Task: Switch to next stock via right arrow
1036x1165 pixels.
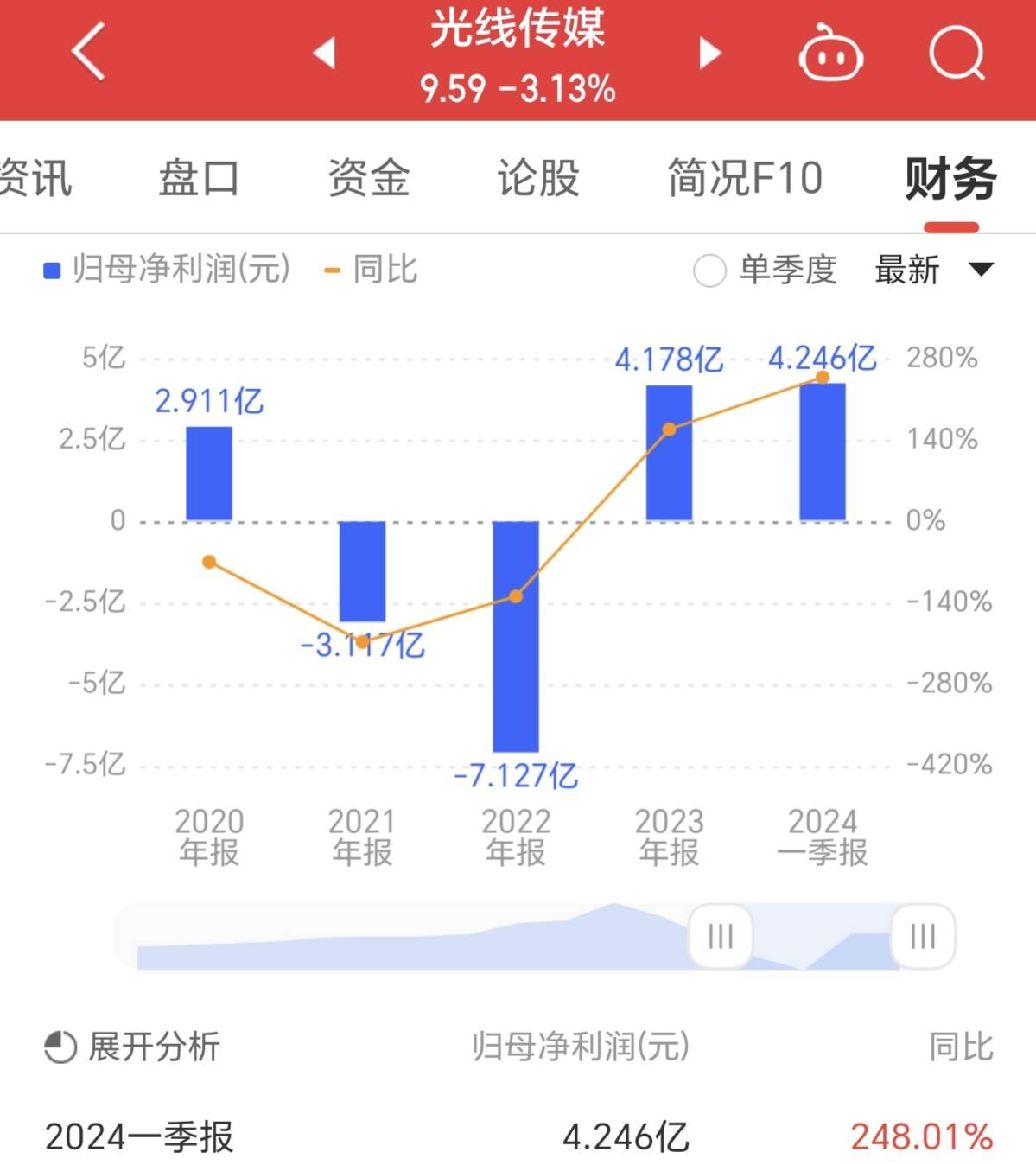Action: tap(710, 52)
